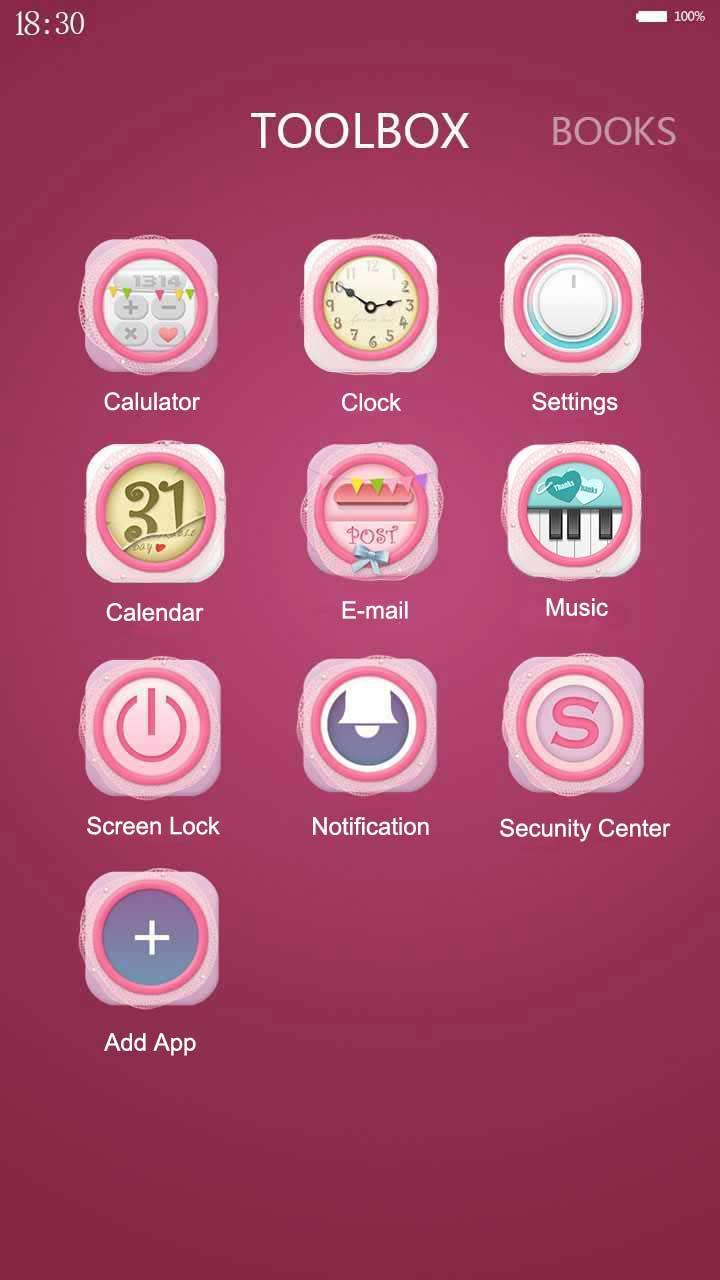
Task: Tap the Screen Lock shortcut
Action: 152,727
